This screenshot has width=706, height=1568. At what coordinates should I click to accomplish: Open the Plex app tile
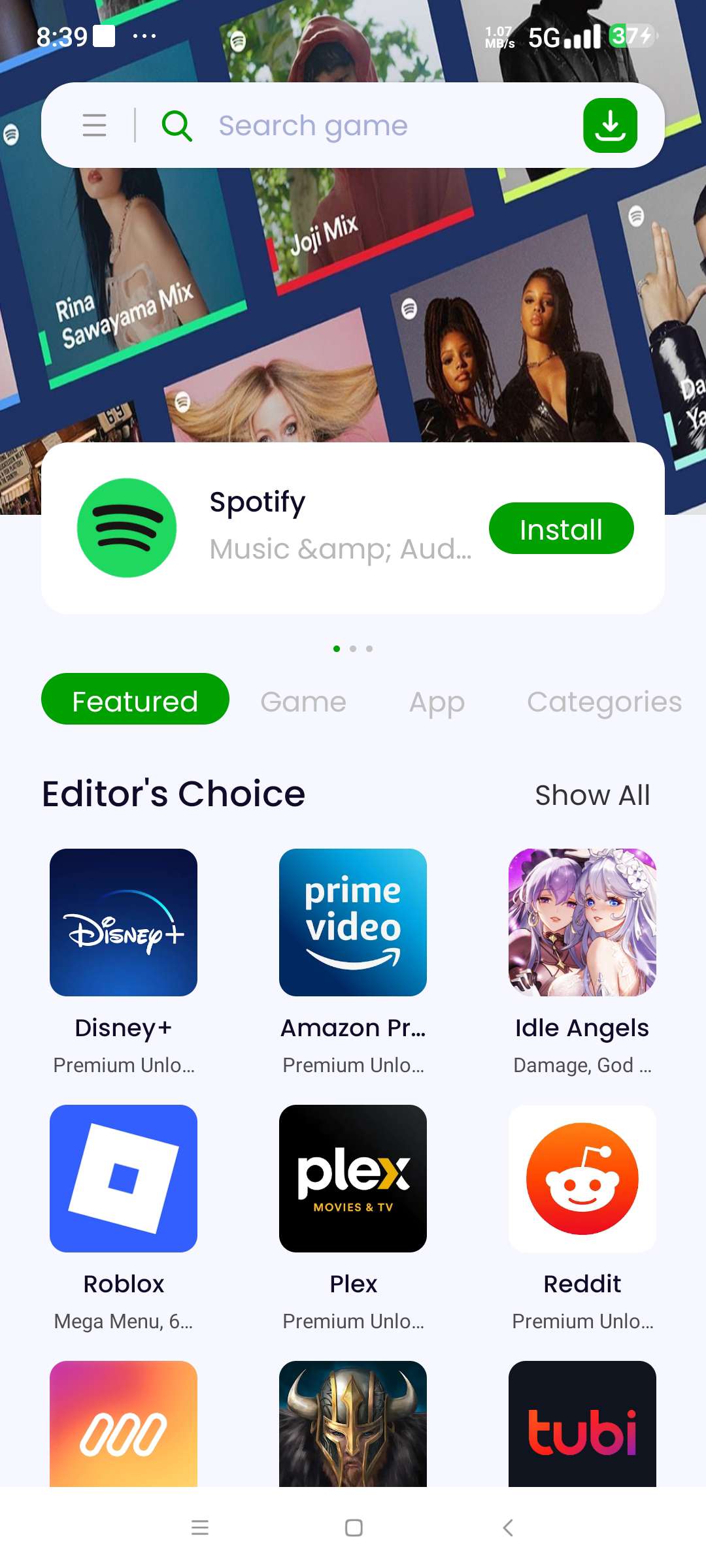pos(353,1179)
